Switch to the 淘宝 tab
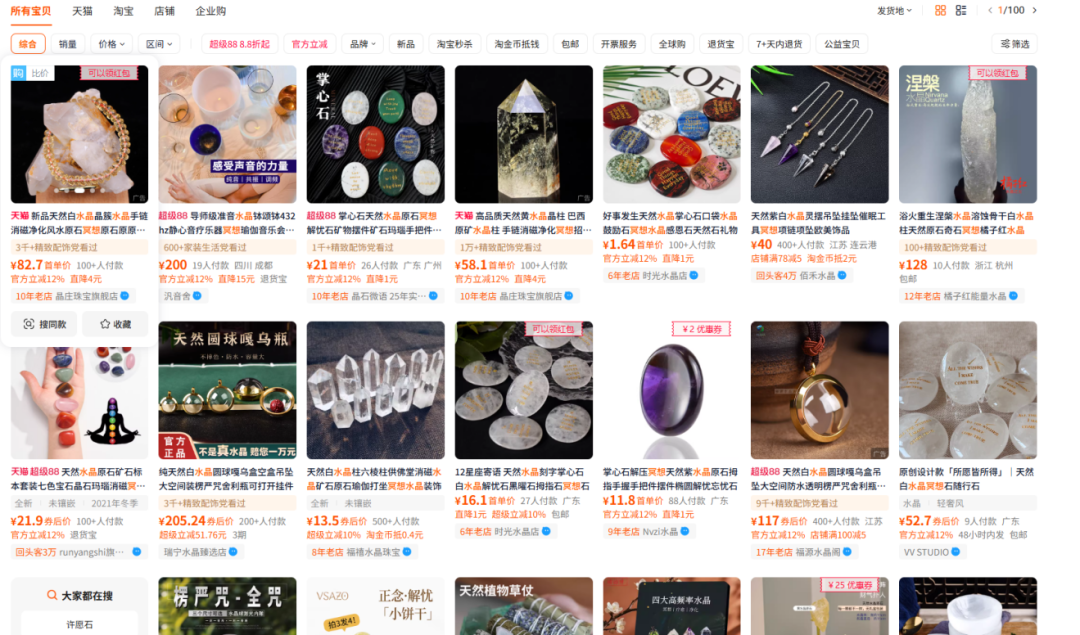Image resolution: width=1080 pixels, height=635 pixels. tap(123, 11)
